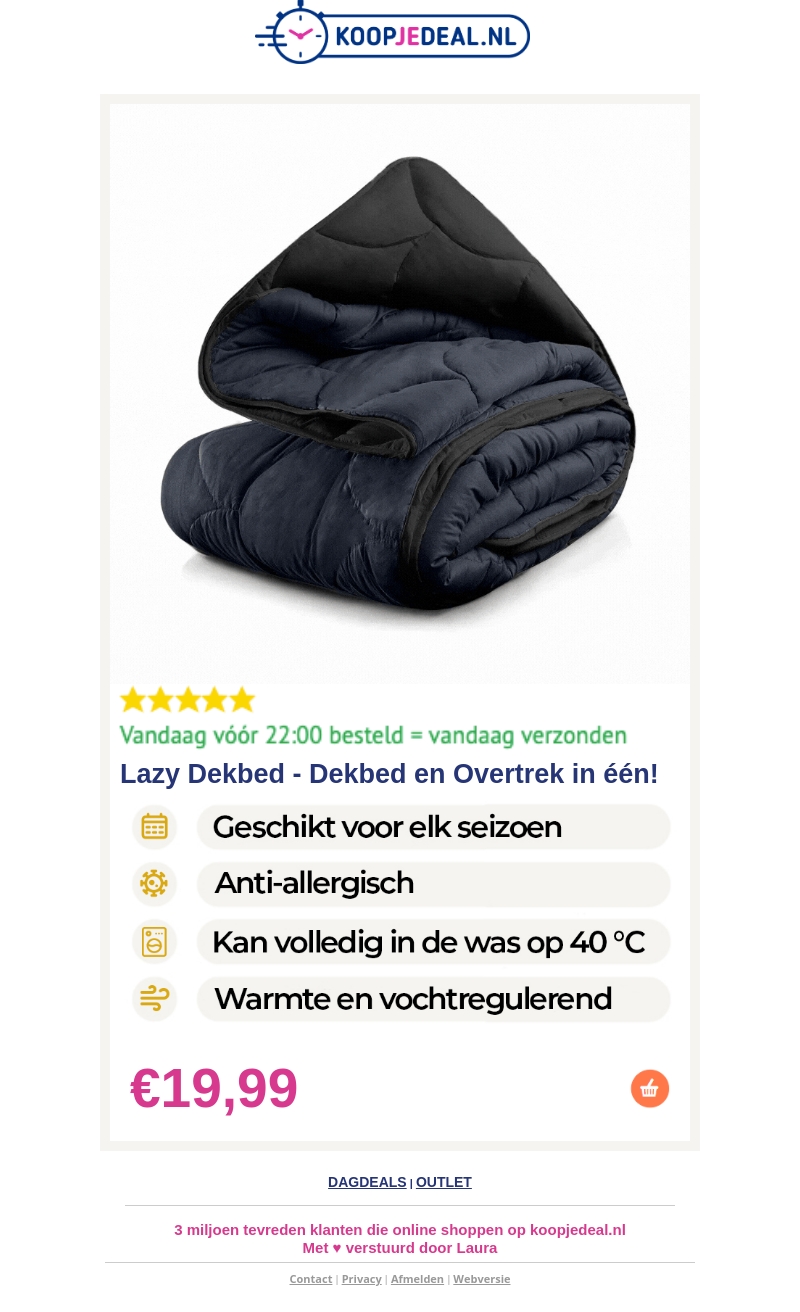Open the DAGDEALS link
The width and height of the screenshot is (800, 1312).
coord(367,1182)
